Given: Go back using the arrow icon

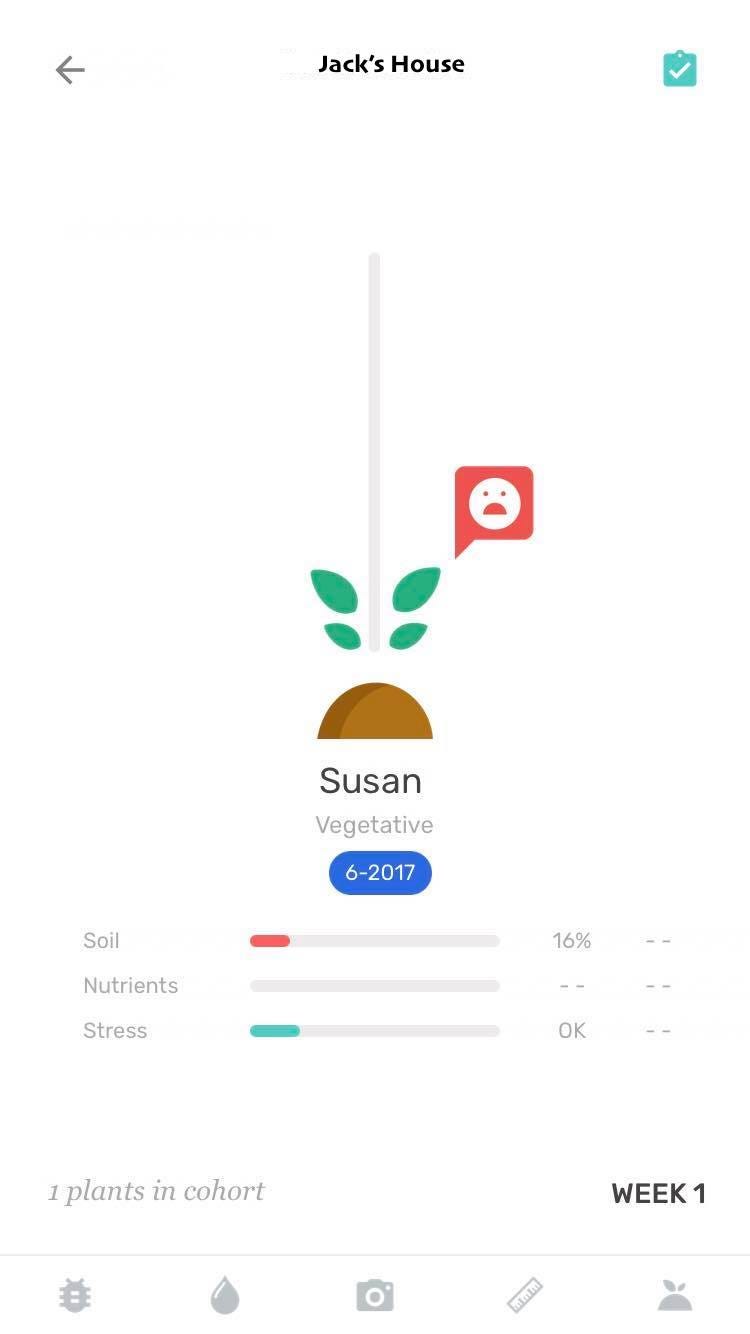Looking at the screenshot, I should tap(70, 70).
